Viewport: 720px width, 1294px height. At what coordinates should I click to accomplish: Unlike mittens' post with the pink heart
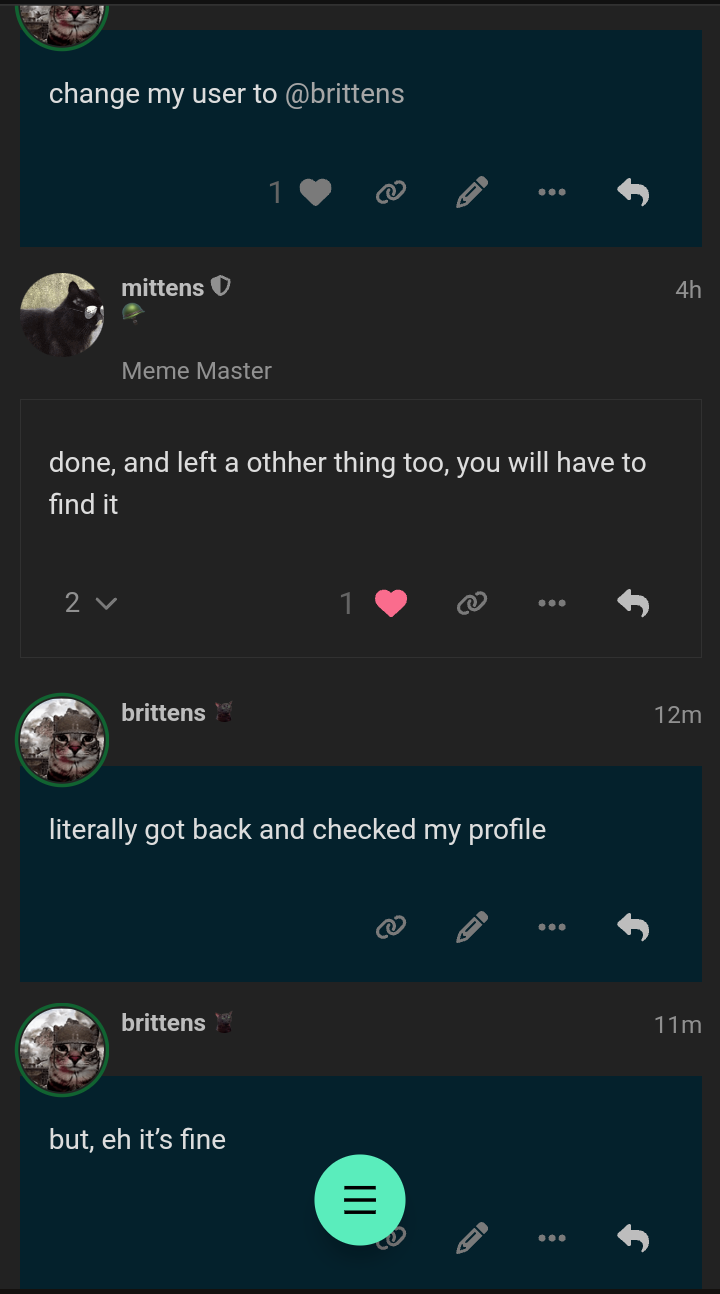[x=391, y=603]
